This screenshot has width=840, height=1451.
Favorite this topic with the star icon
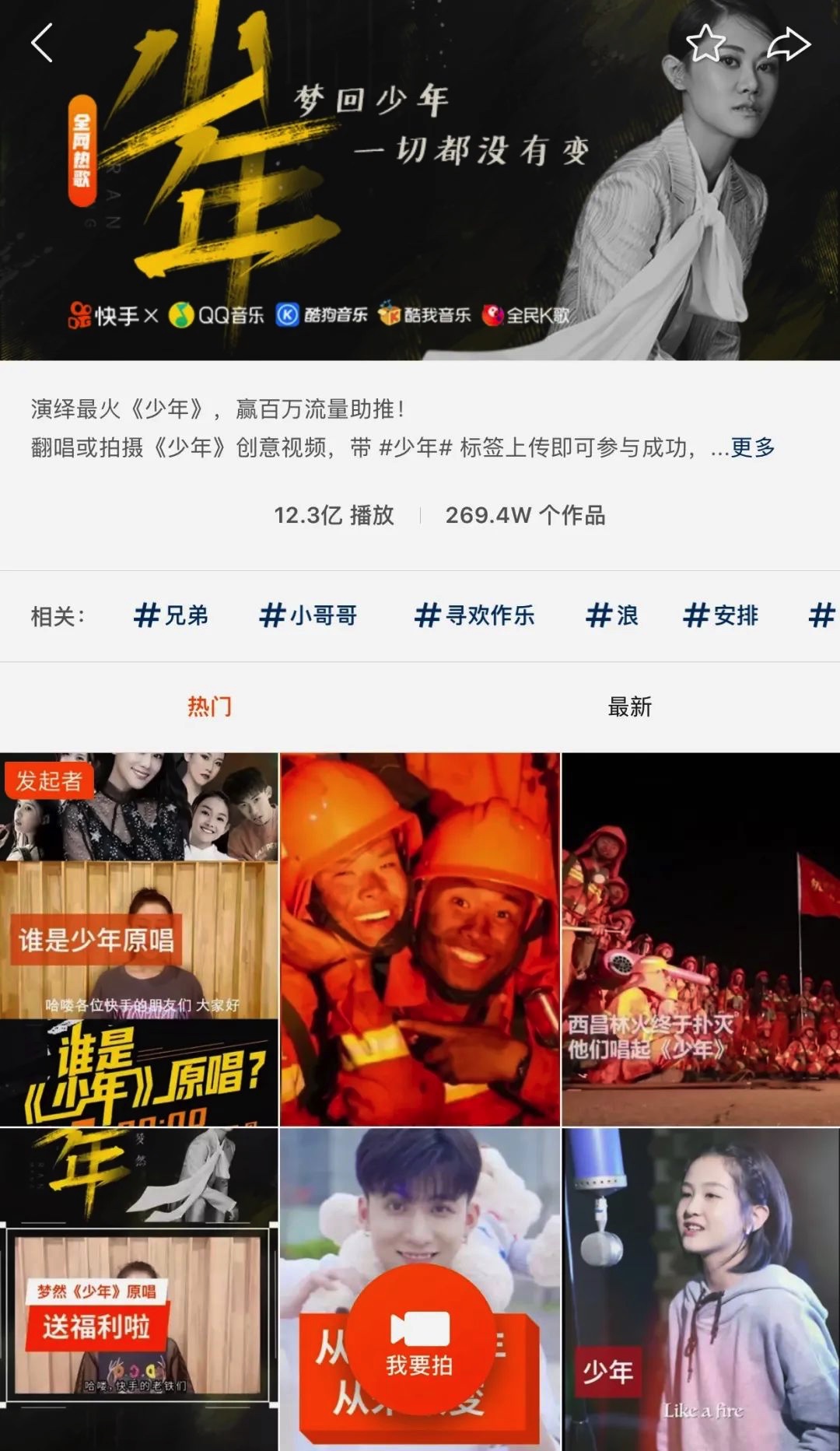point(705,43)
